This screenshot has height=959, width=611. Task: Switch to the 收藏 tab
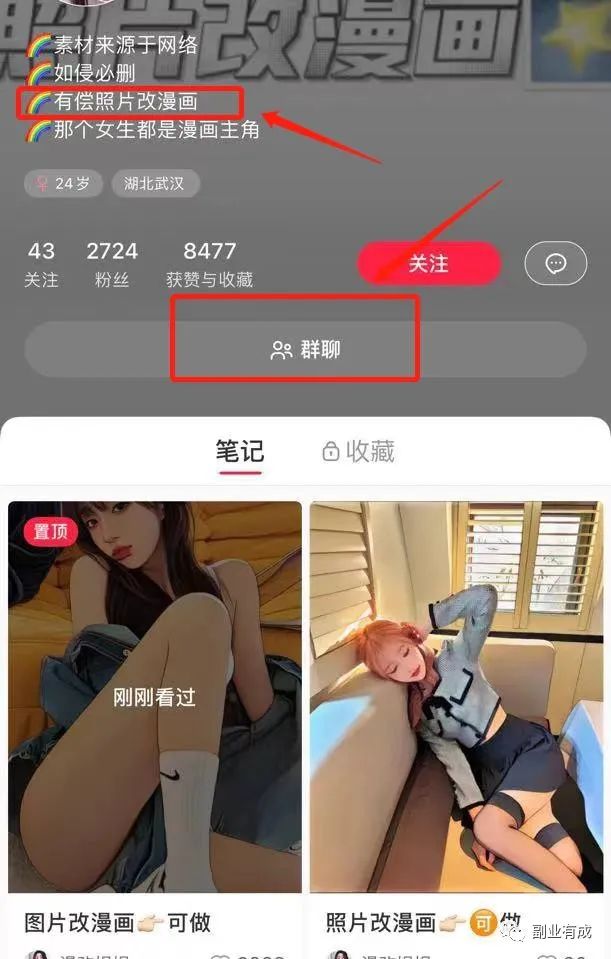358,452
